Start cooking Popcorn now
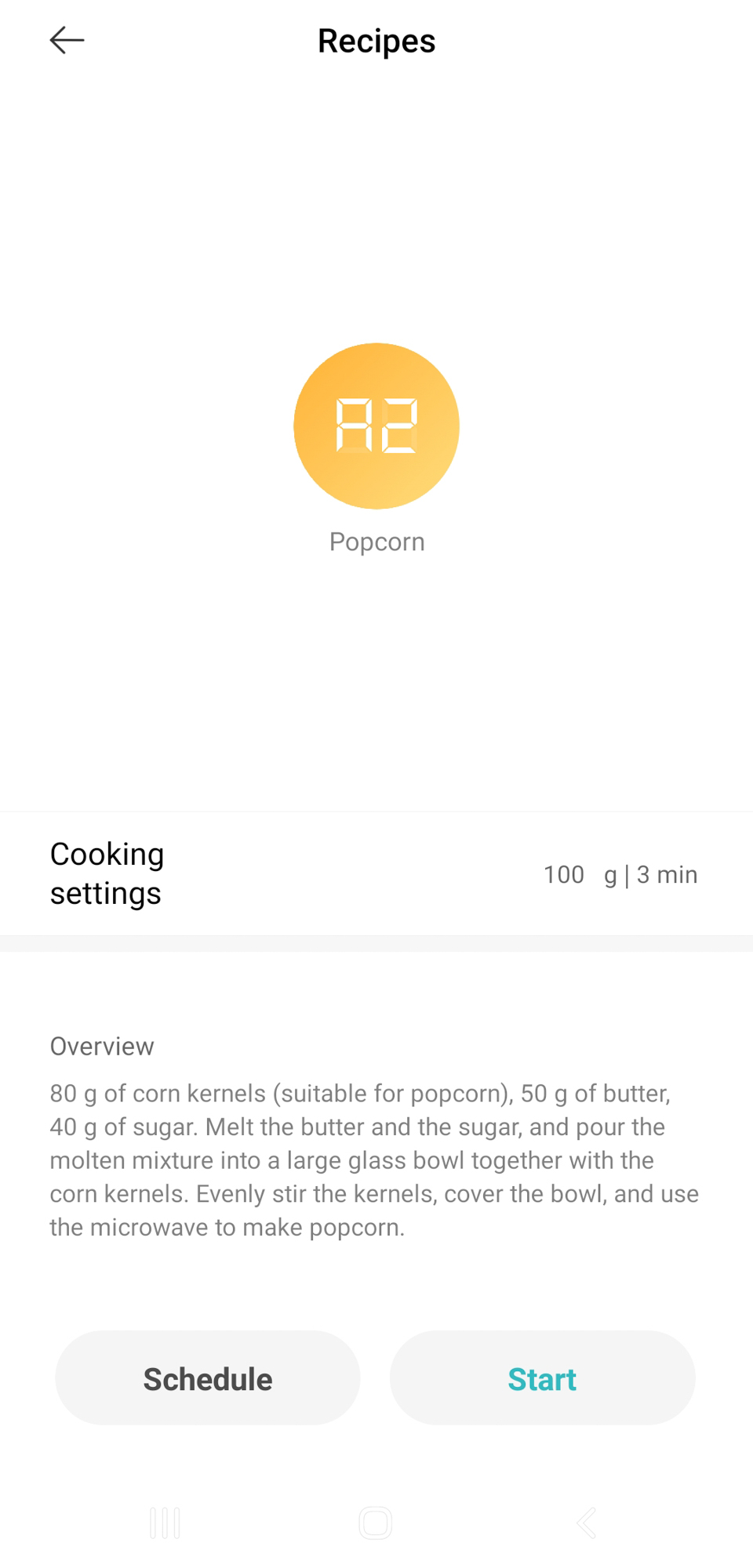753x1568 pixels. tap(542, 1378)
